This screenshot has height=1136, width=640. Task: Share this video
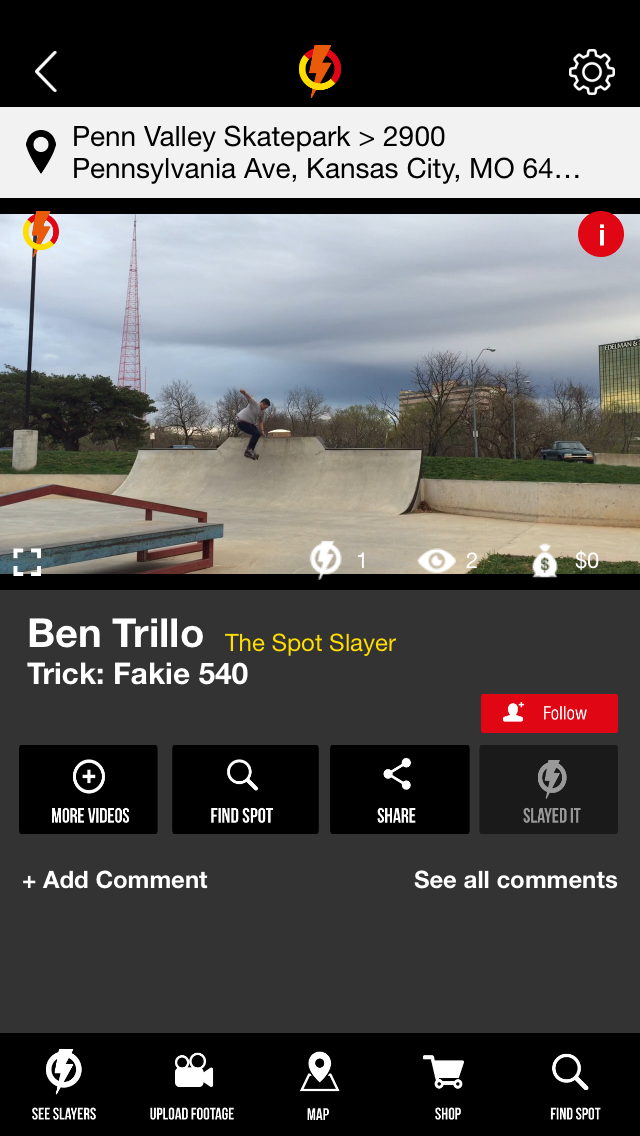(x=398, y=789)
